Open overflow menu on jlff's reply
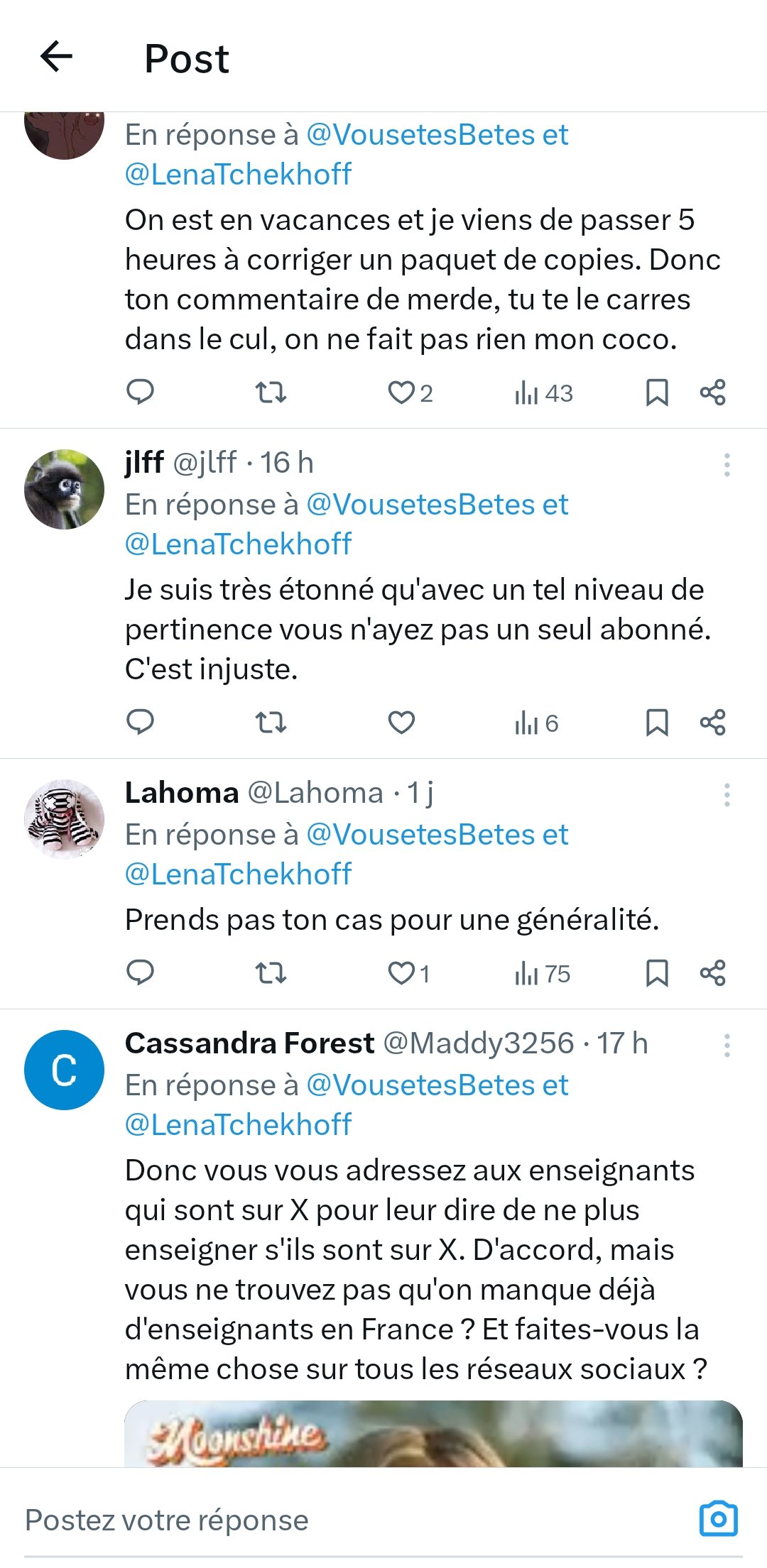This screenshot has width=767, height=1568. (727, 465)
